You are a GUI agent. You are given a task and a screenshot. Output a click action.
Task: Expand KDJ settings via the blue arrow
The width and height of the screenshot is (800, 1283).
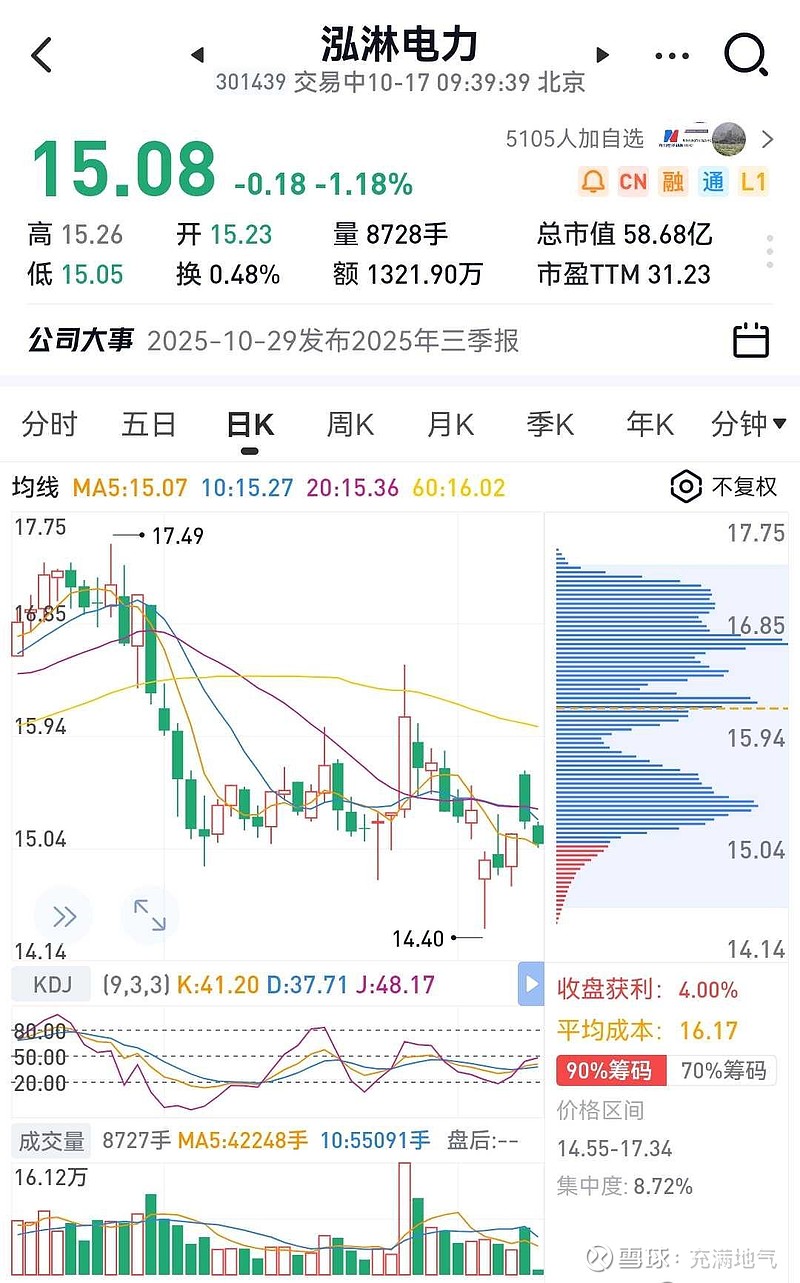(x=531, y=985)
